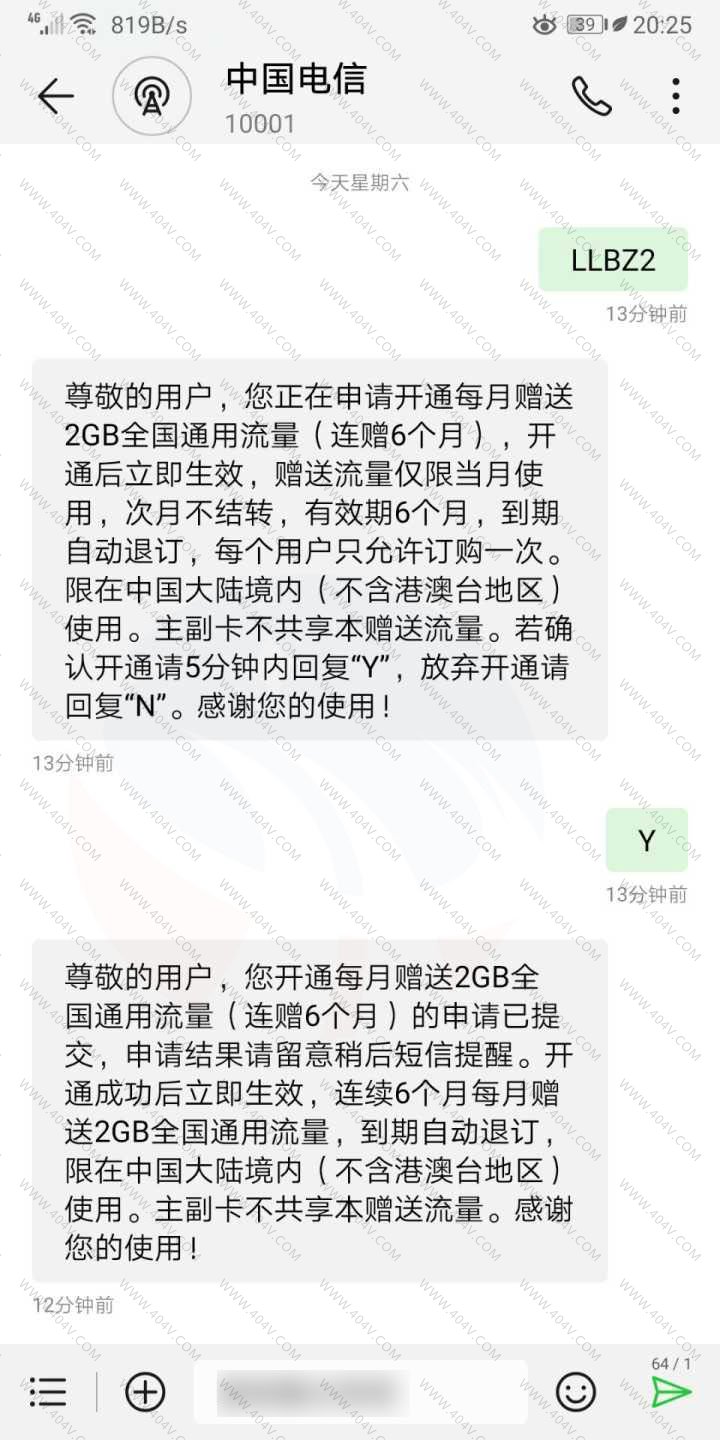Send the message with the arrow
Image resolution: width=720 pixels, height=1440 pixels.
[x=670, y=1392]
